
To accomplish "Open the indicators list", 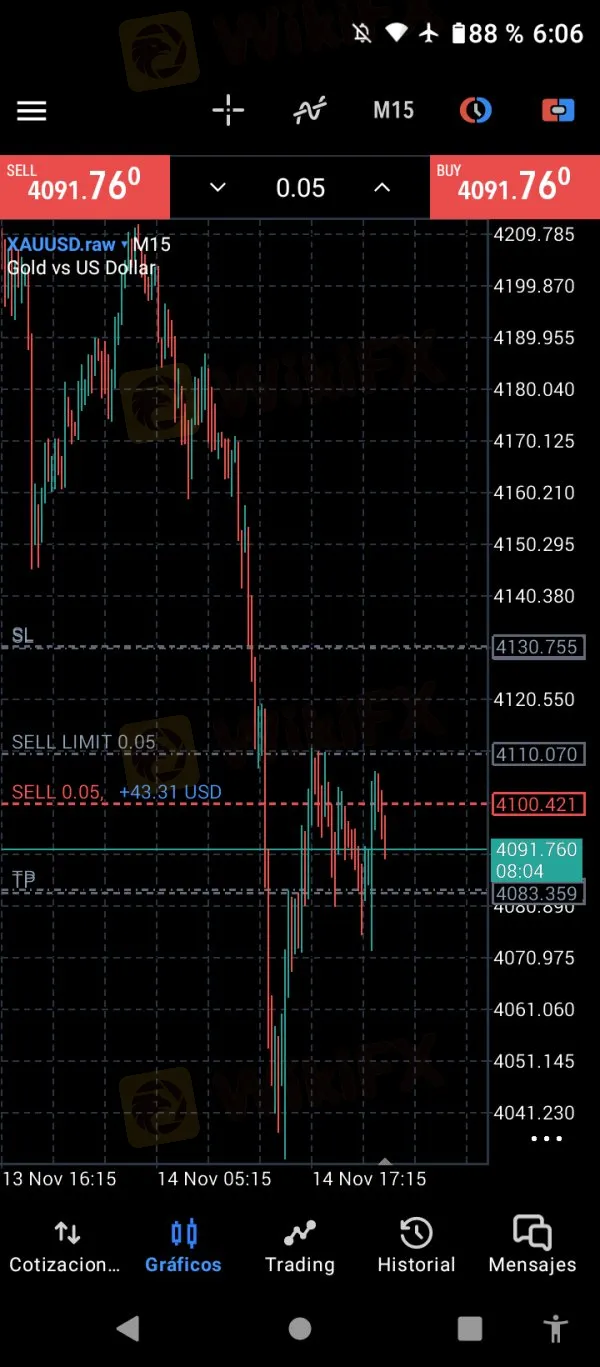I will coord(310,110).
